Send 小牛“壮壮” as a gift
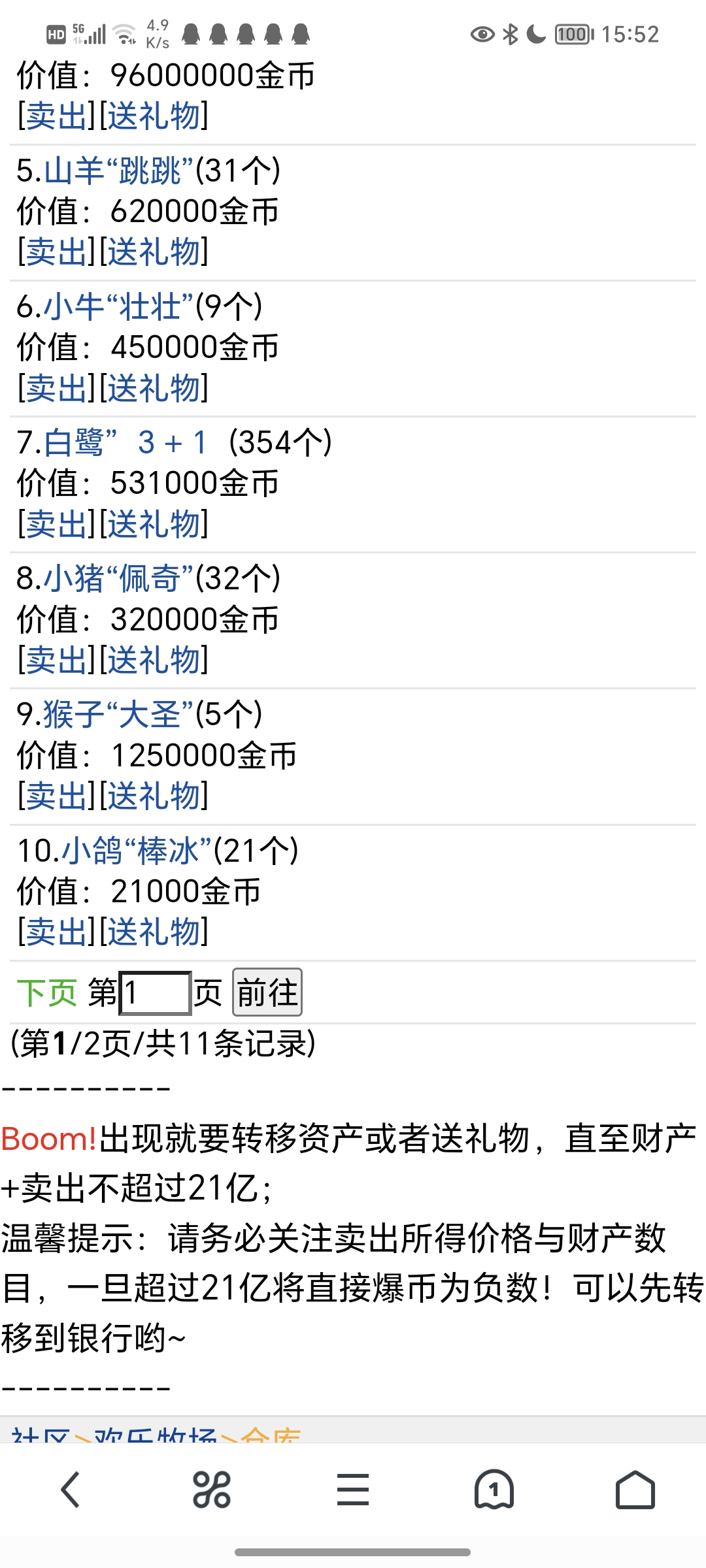This screenshot has height=1568, width=706. pyautogui.click(x=154, y=388)
